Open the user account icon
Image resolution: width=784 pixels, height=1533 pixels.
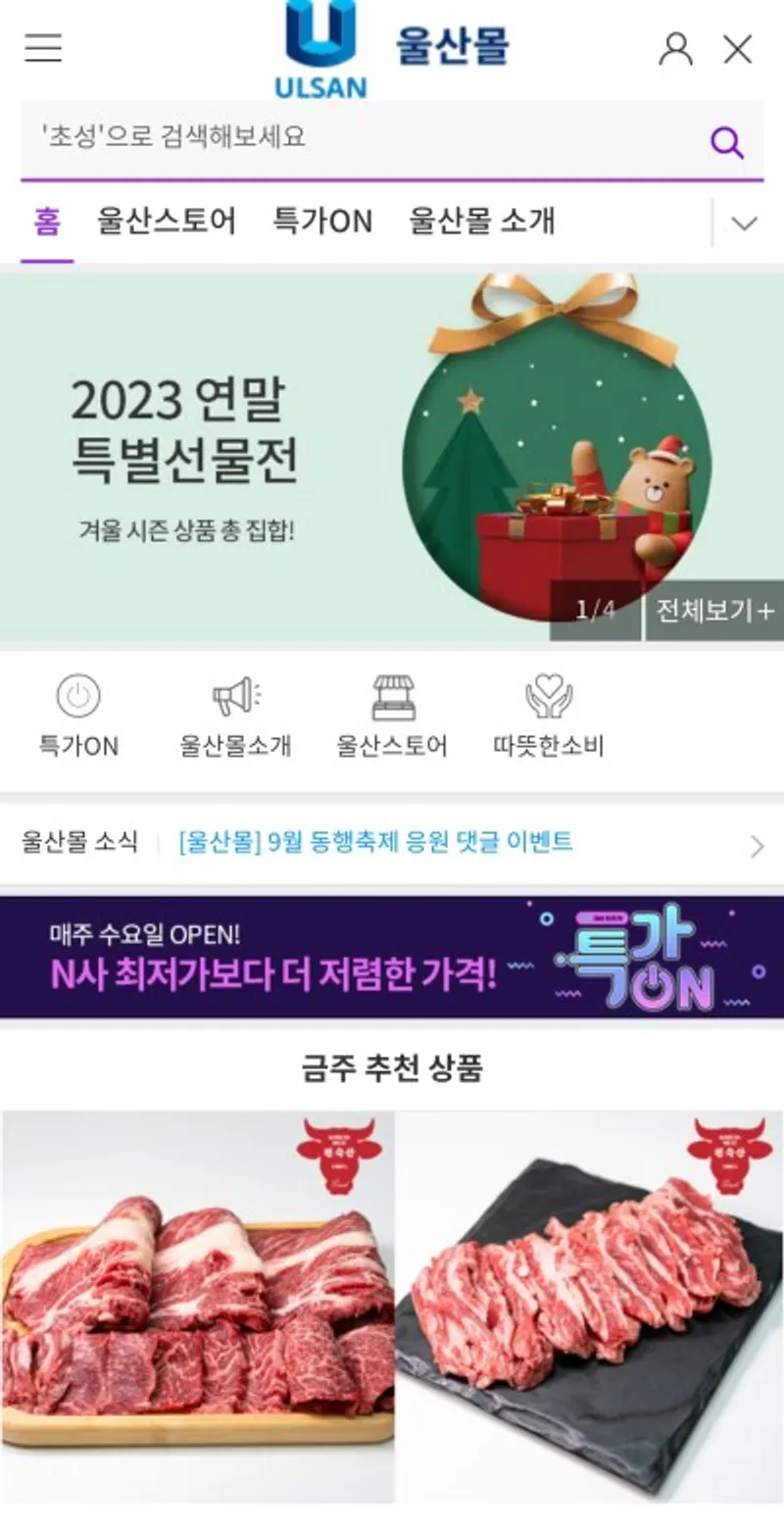point(675,48)
